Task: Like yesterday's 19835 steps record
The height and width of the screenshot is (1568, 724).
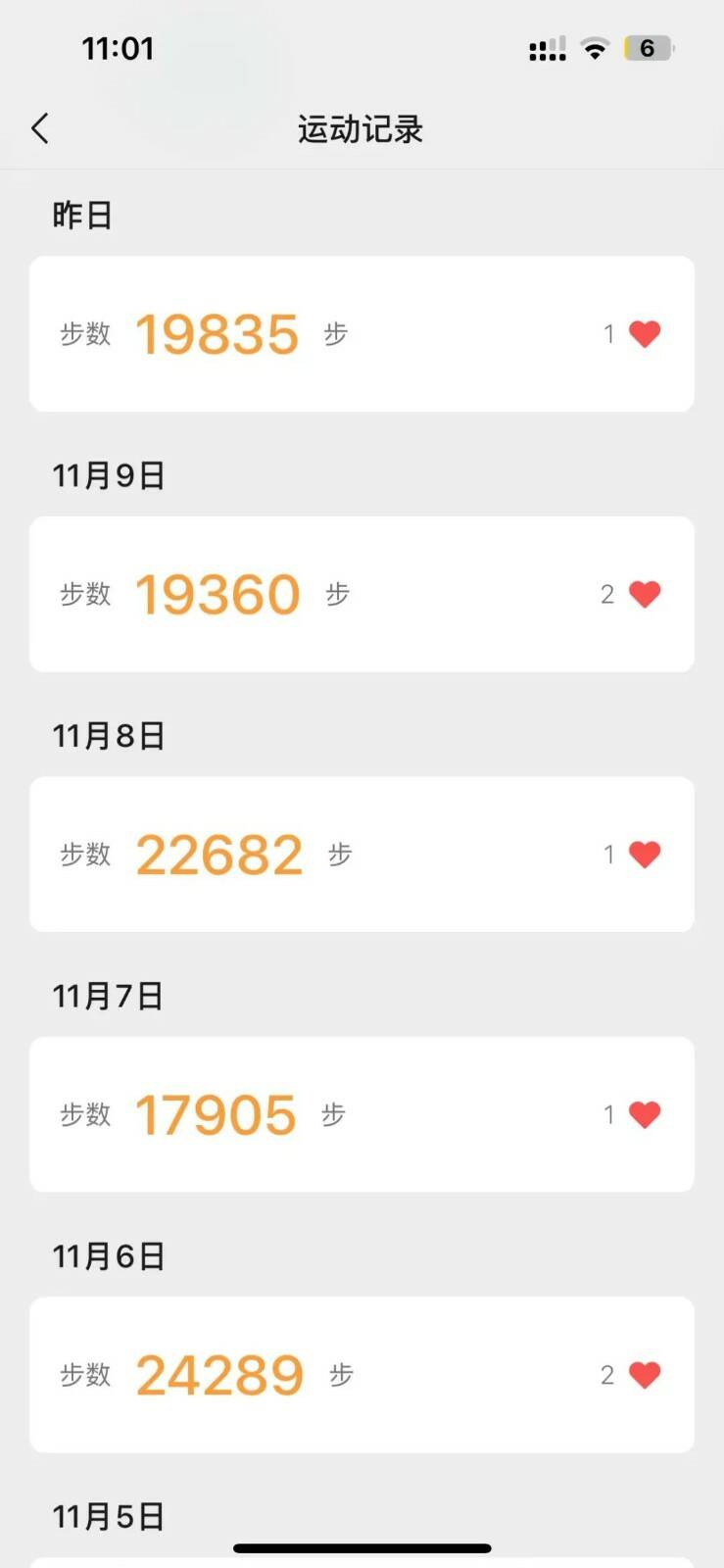Action: pyautogui.click(x=645, y=334)
